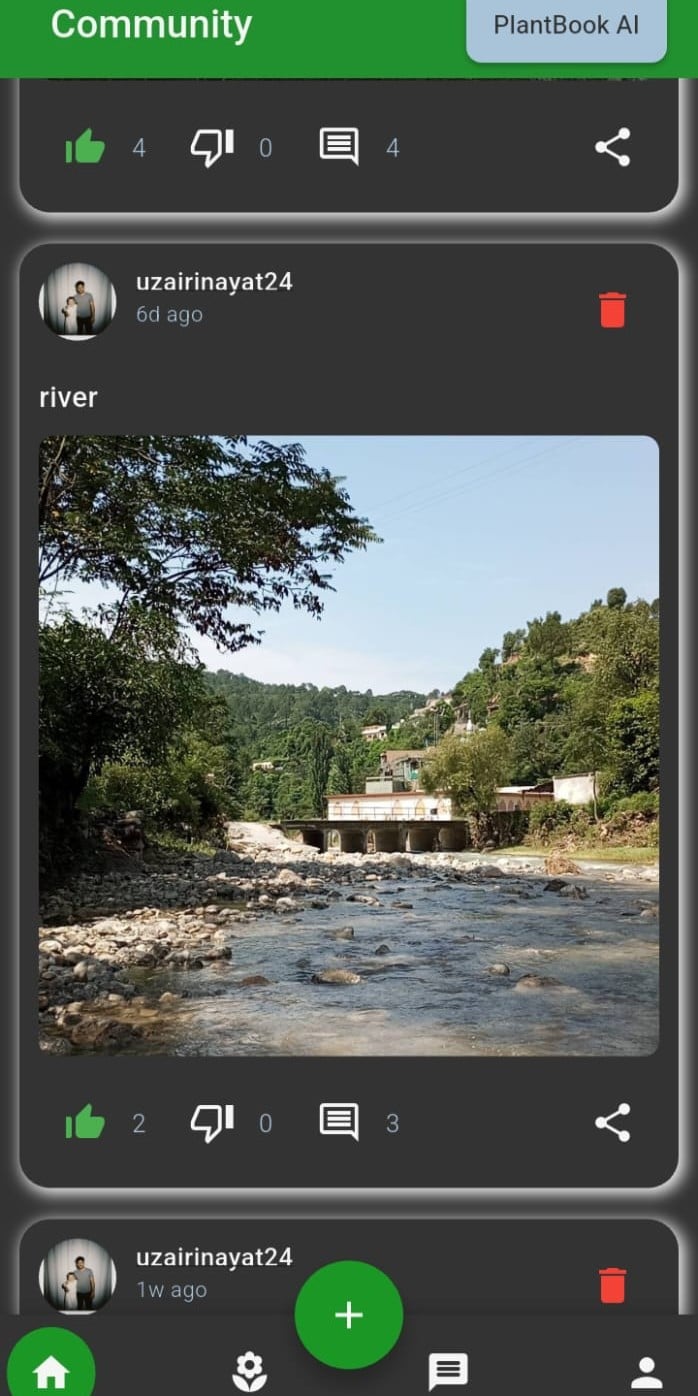The height and width of the screenshot is (1396, 698).
Task: Switch to the plant flower tab
Action: pos(249,1371)
